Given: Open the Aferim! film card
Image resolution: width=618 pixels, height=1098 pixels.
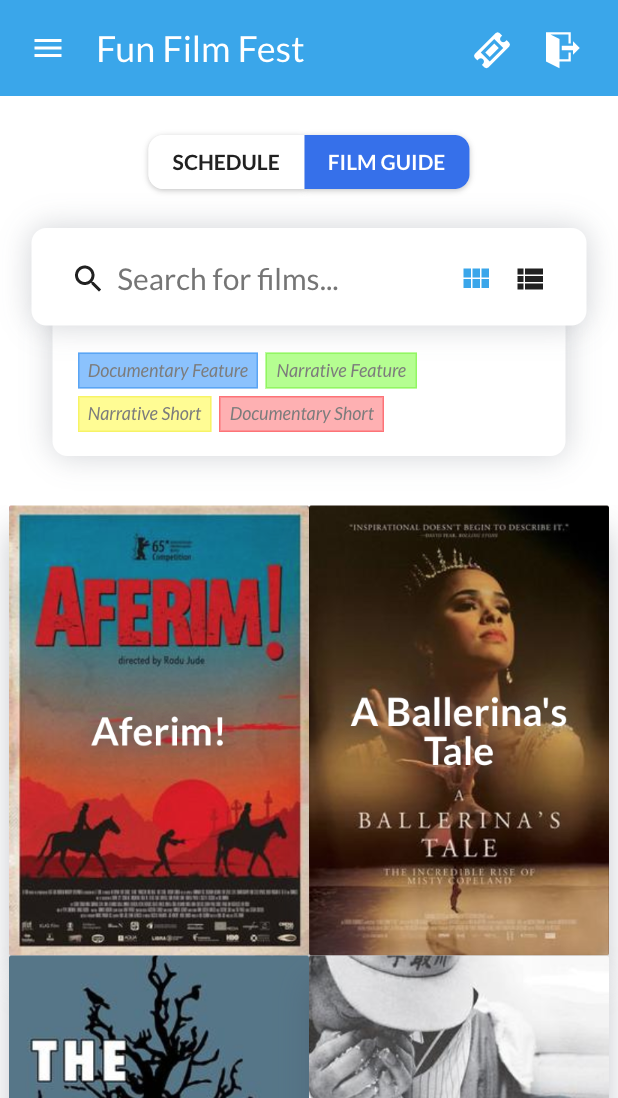Looking at the screenshot, I should coord(159,730).
